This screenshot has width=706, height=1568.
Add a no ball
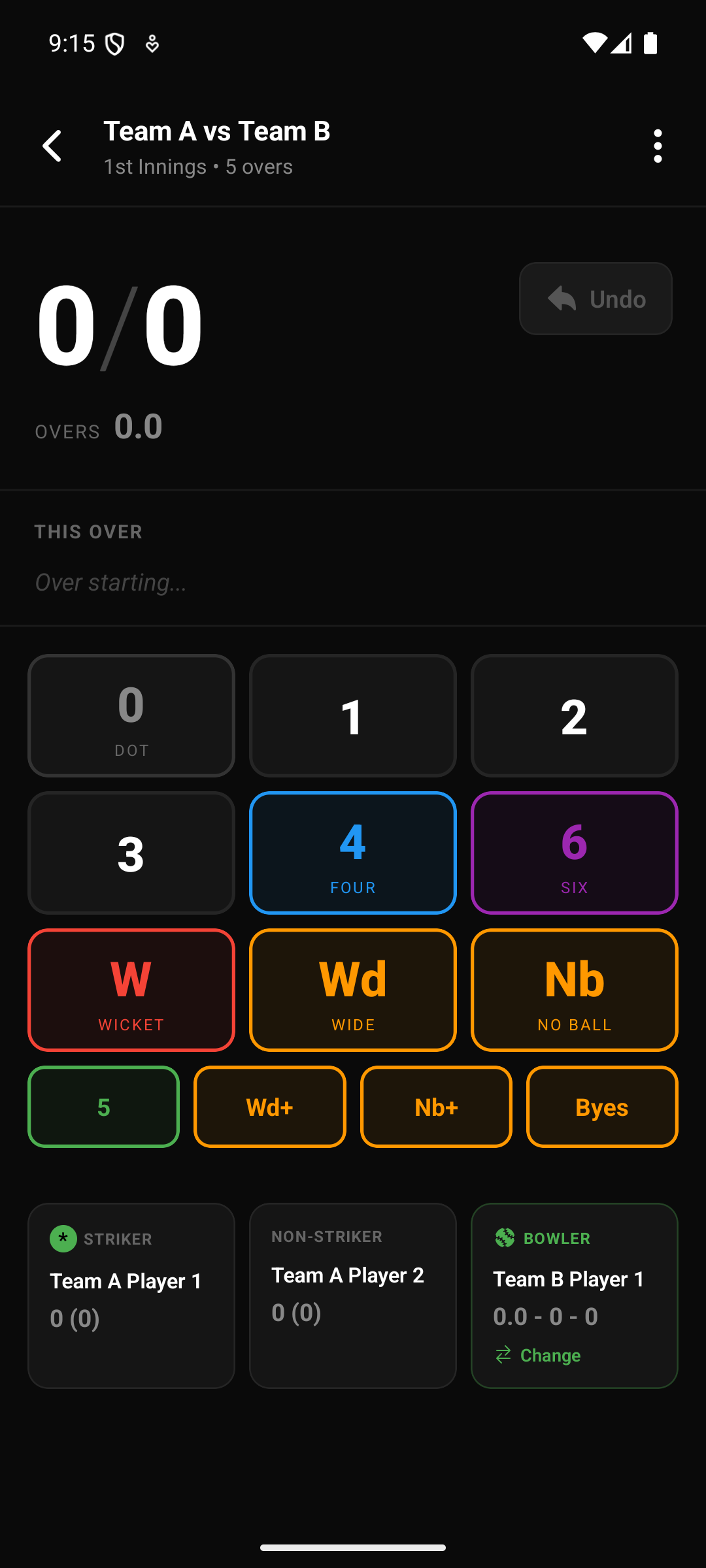574,990
